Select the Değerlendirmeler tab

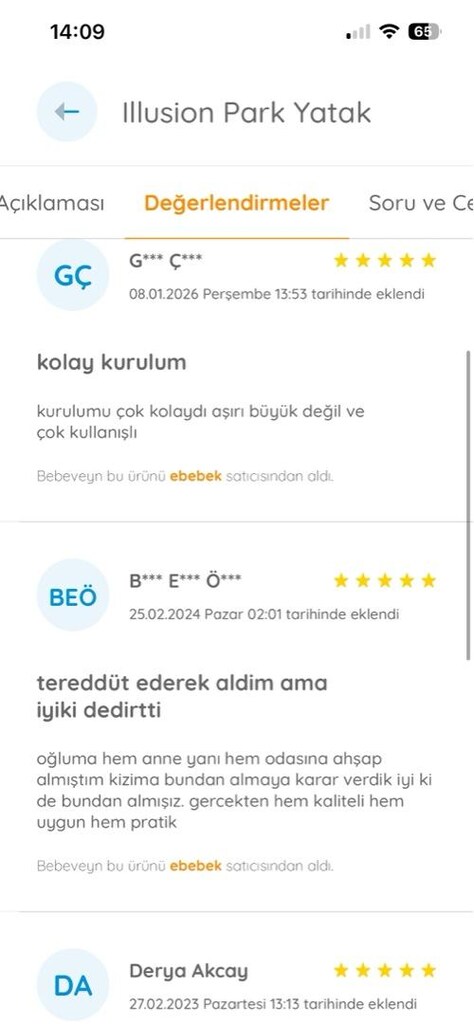(236, 203)
